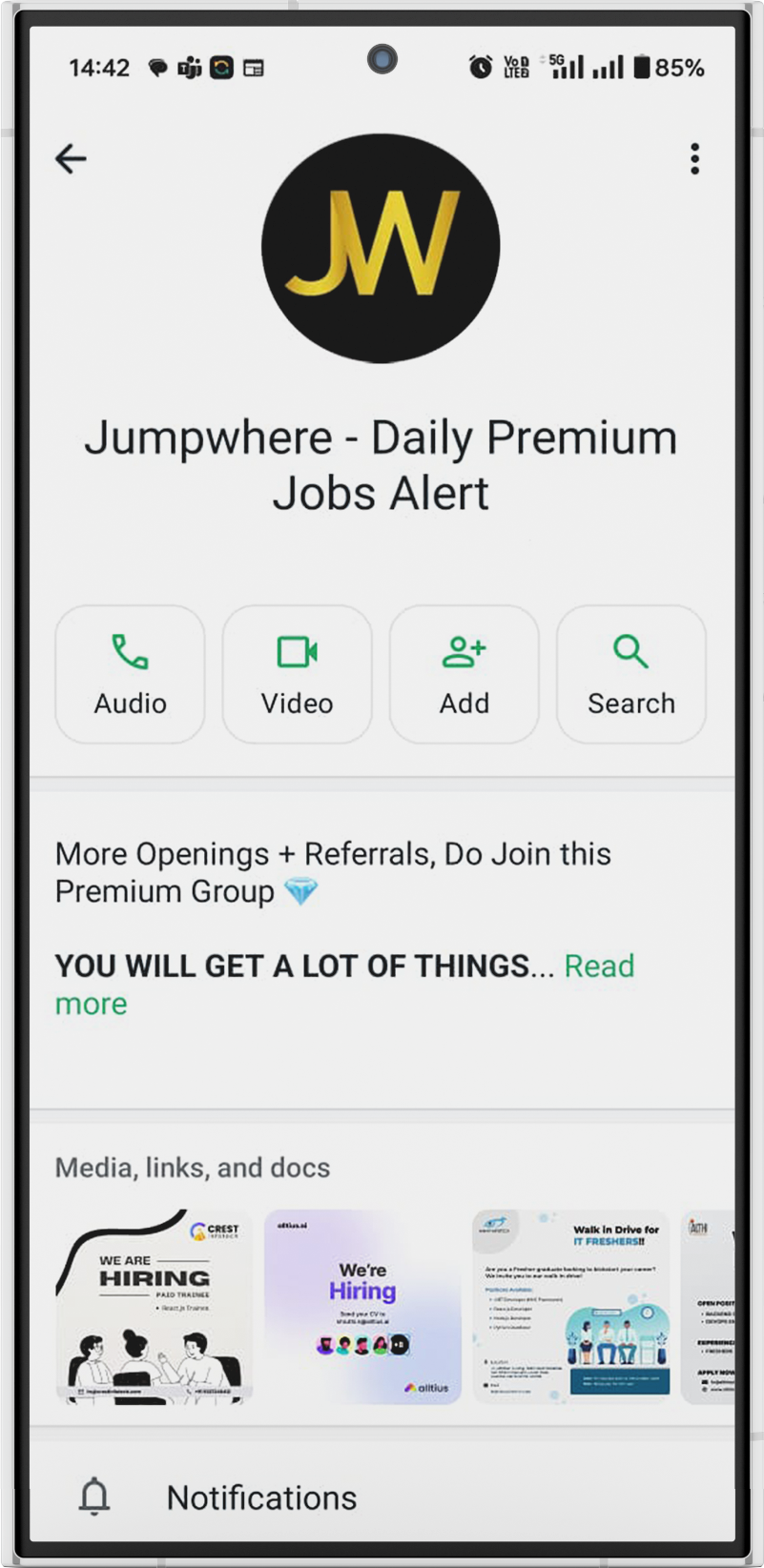Start a Video call
The width and height of the screenshot is (764, 1568).
tap(297, 674)
